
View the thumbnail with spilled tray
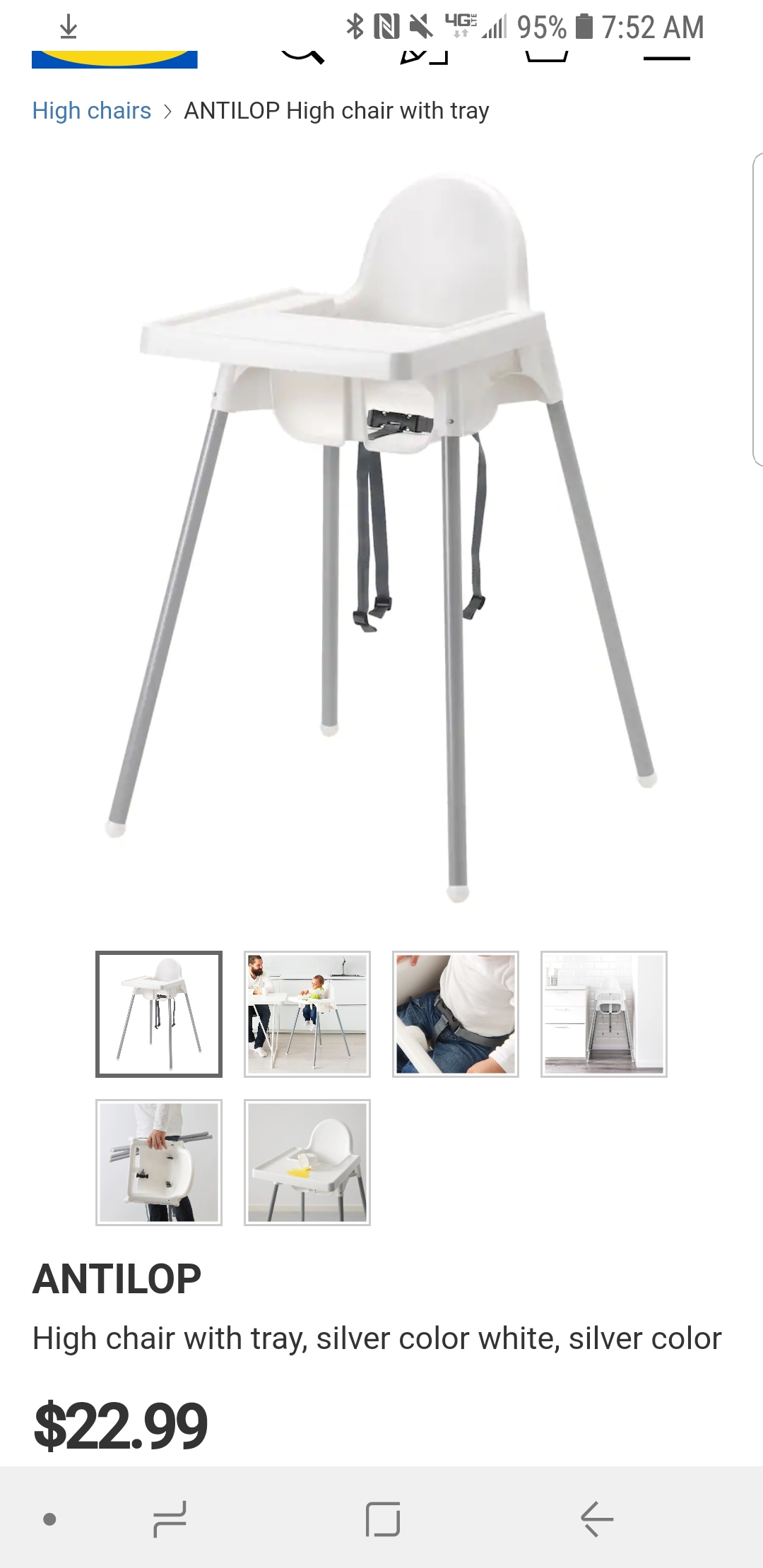click(x=307, y=1163)
